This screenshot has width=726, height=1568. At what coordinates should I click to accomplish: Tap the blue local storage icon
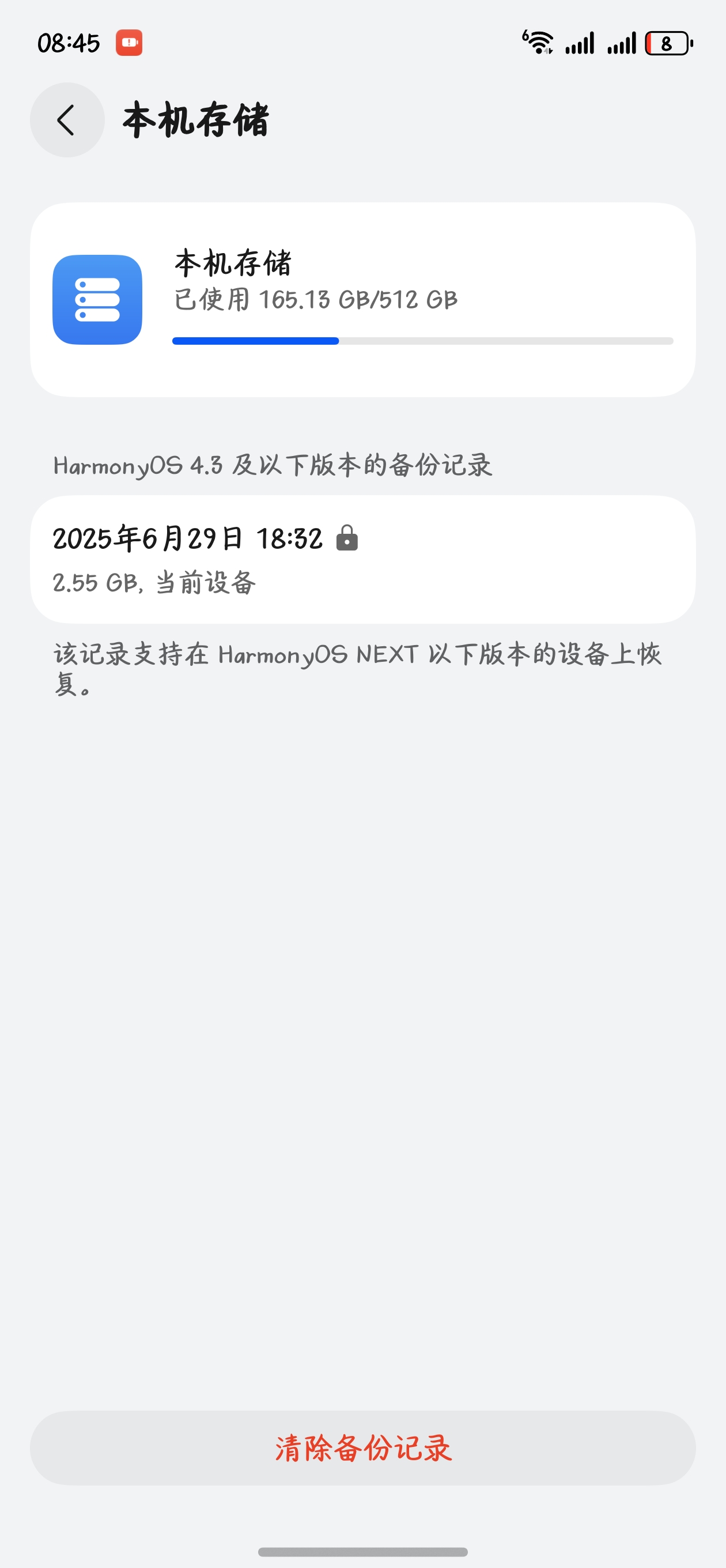(98, 299)
